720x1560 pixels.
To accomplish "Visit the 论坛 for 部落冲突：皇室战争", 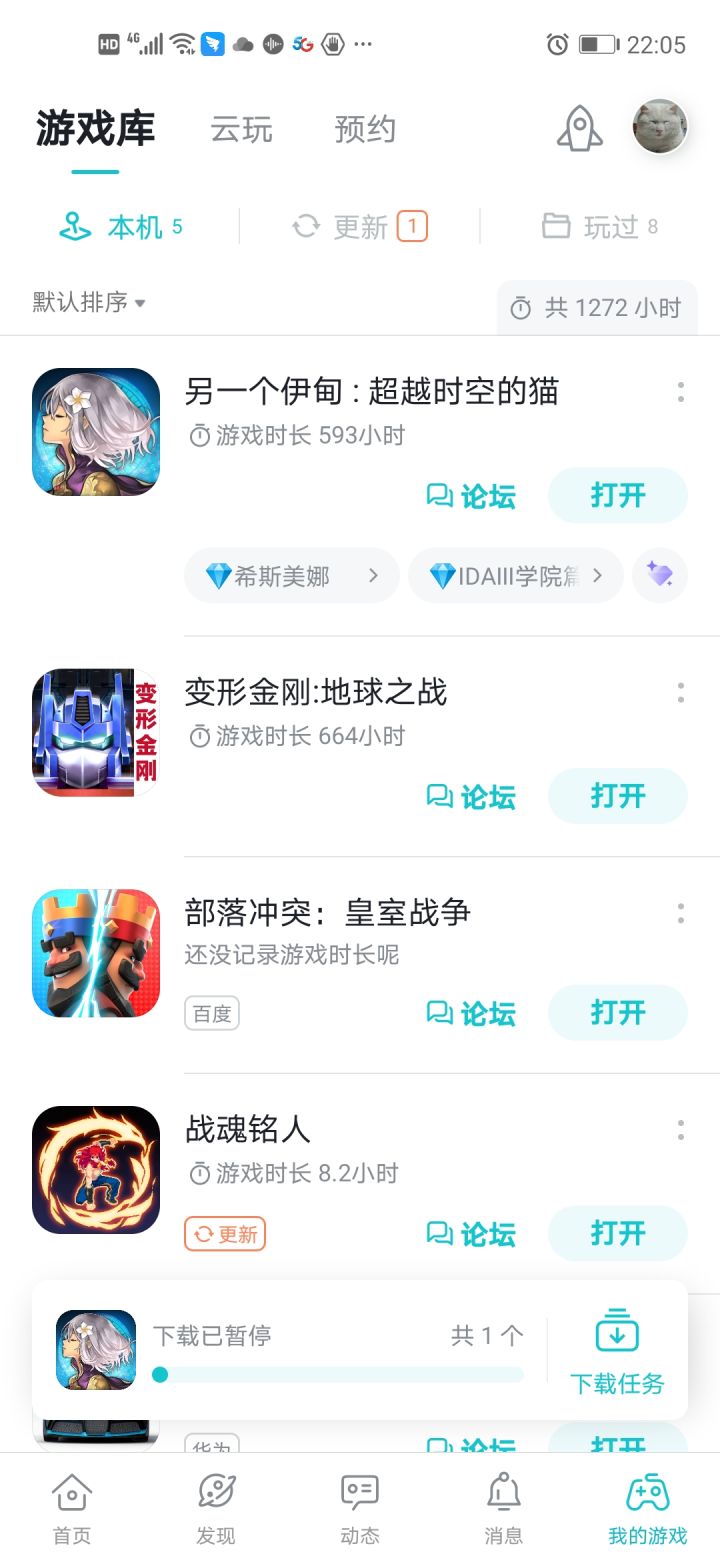I will [x=471, y=1013].
